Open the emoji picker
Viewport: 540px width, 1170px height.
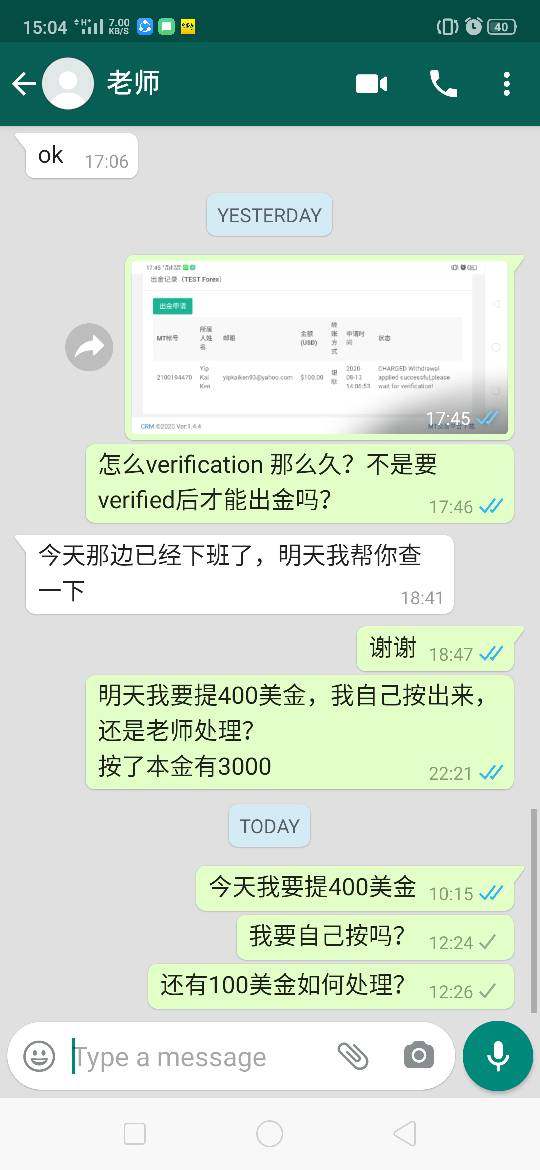click(40, 1056)
